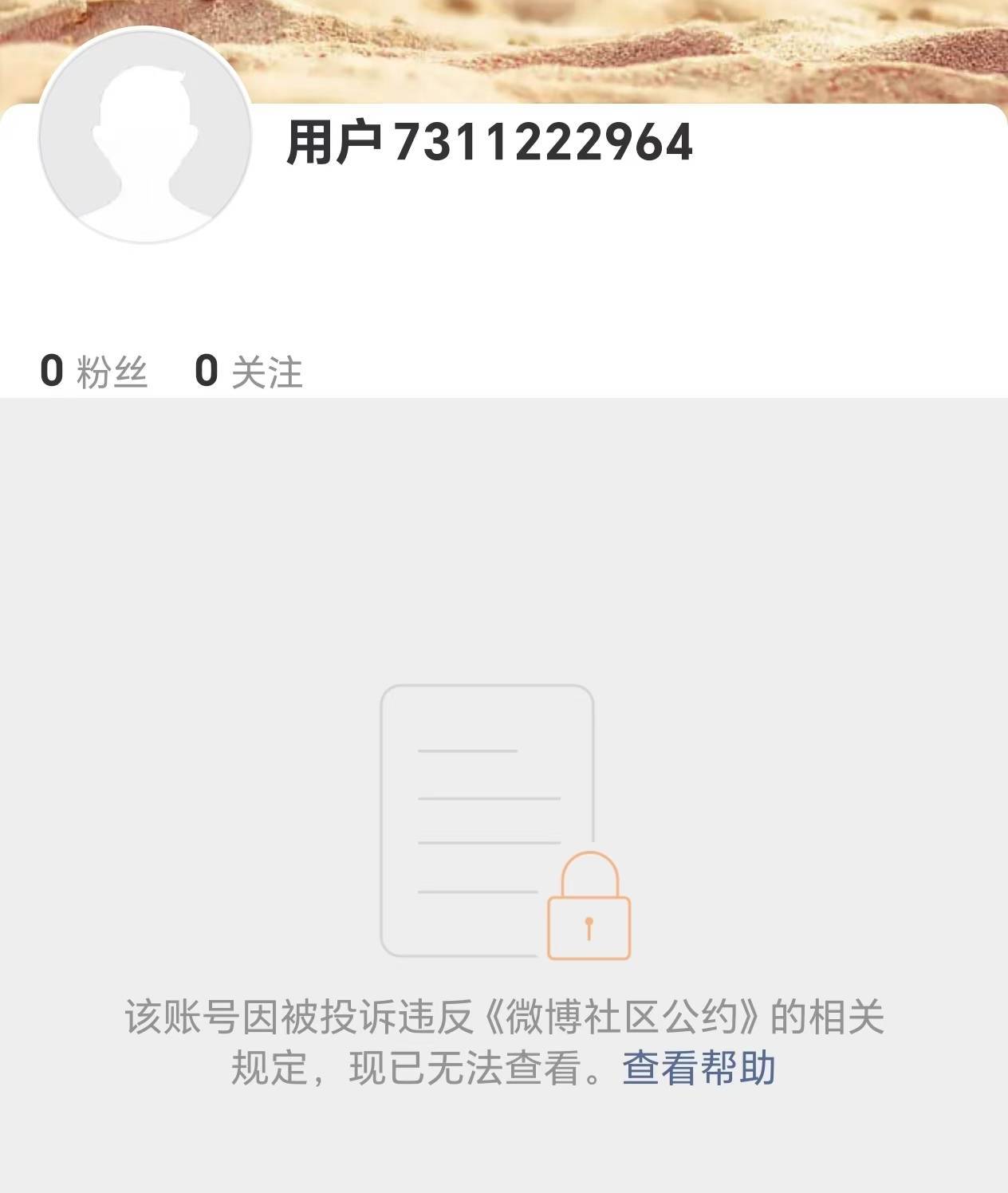Click the username 用户7311222964
The image size is (1008, 1193).
coord(490,142)
